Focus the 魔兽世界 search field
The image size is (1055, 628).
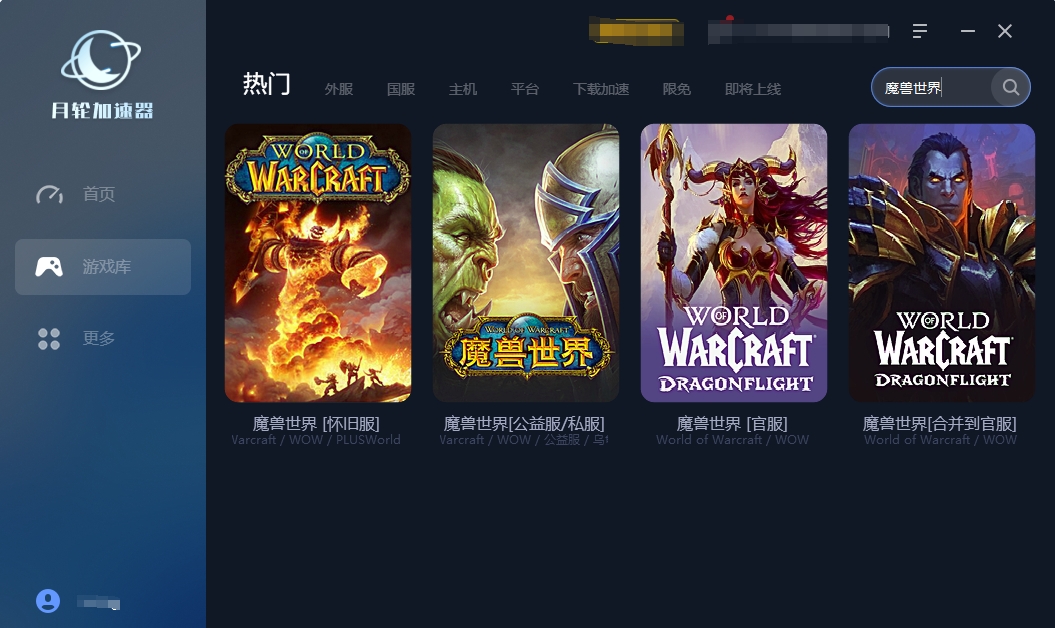(x=930, y=88)
